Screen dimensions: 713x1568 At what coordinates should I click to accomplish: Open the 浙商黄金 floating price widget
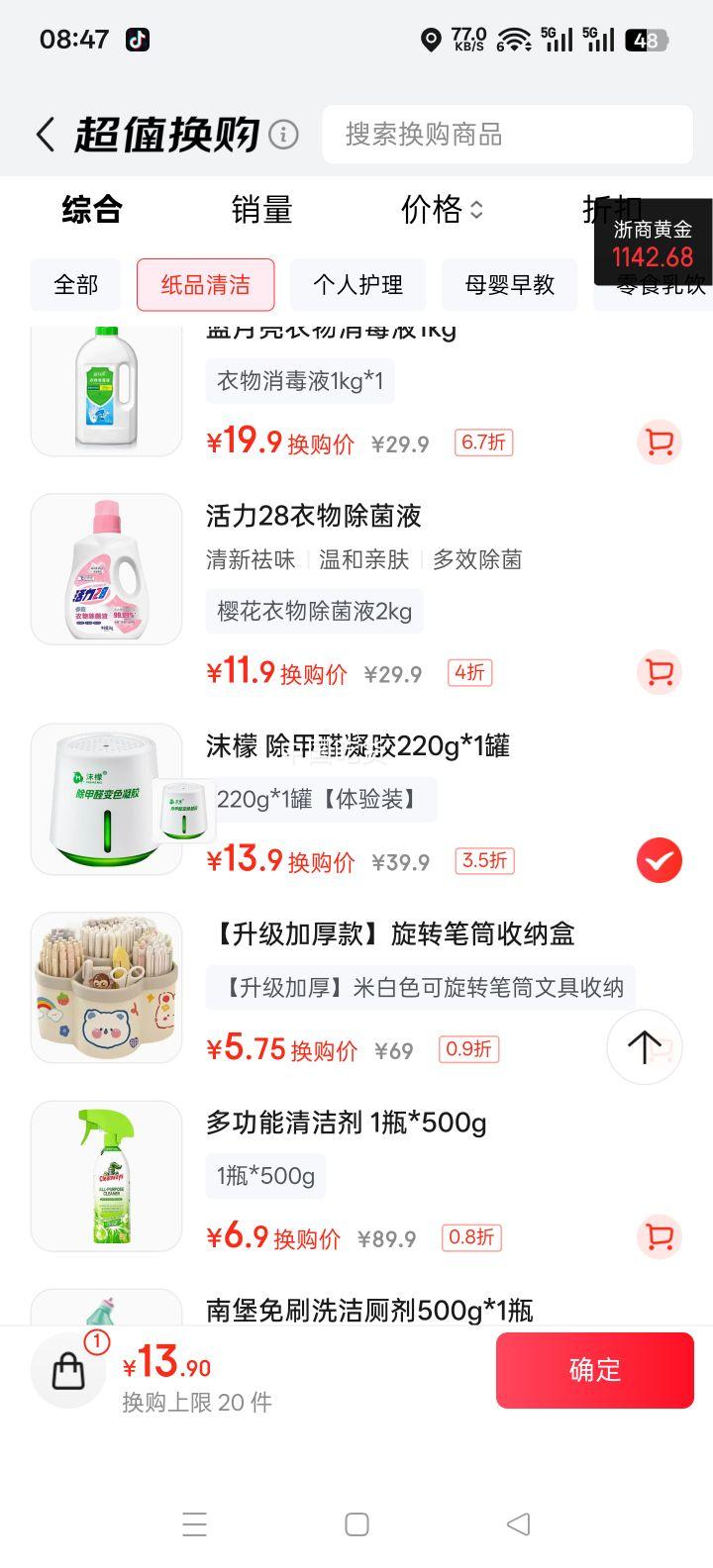click(x=653, y=244)
